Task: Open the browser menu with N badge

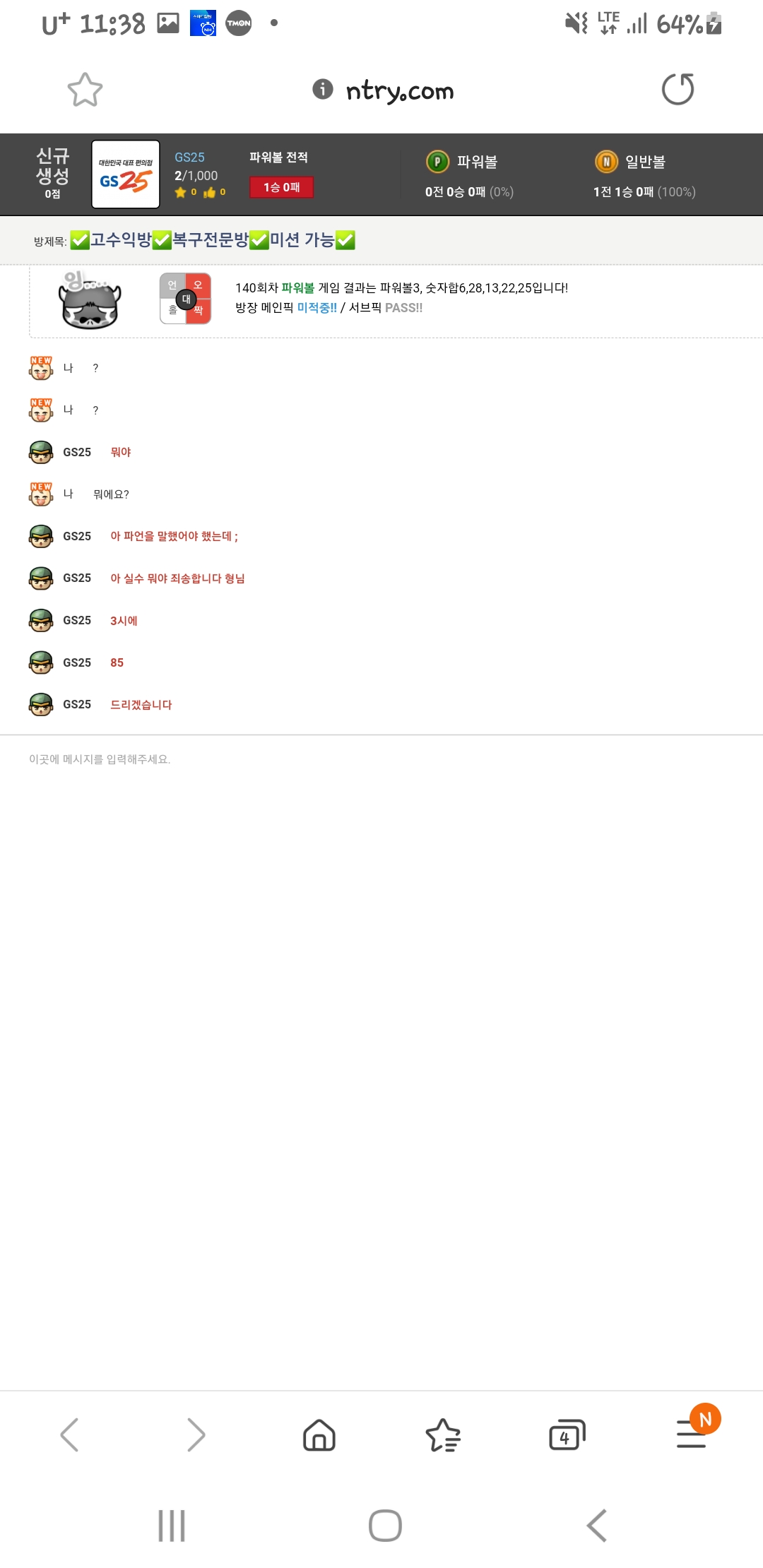Action: pos(692,1434)
